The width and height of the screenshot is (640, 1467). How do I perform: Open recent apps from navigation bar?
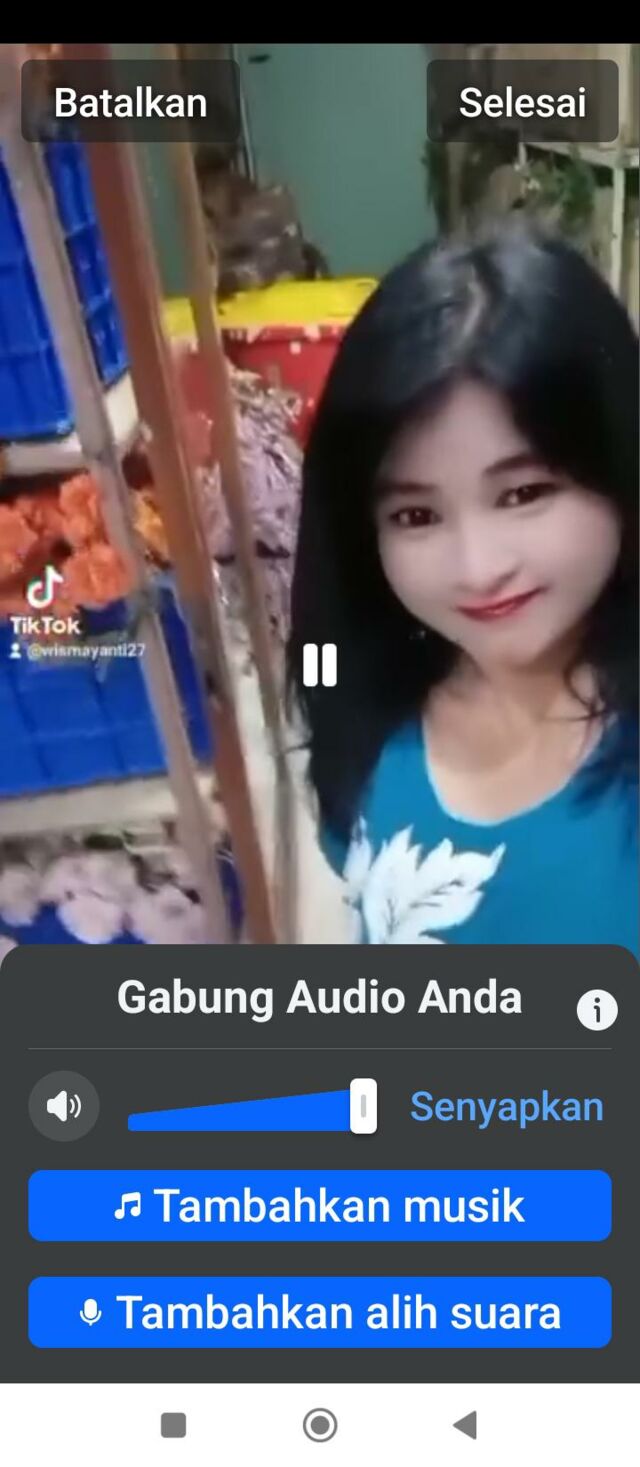tap(174, 1425)
